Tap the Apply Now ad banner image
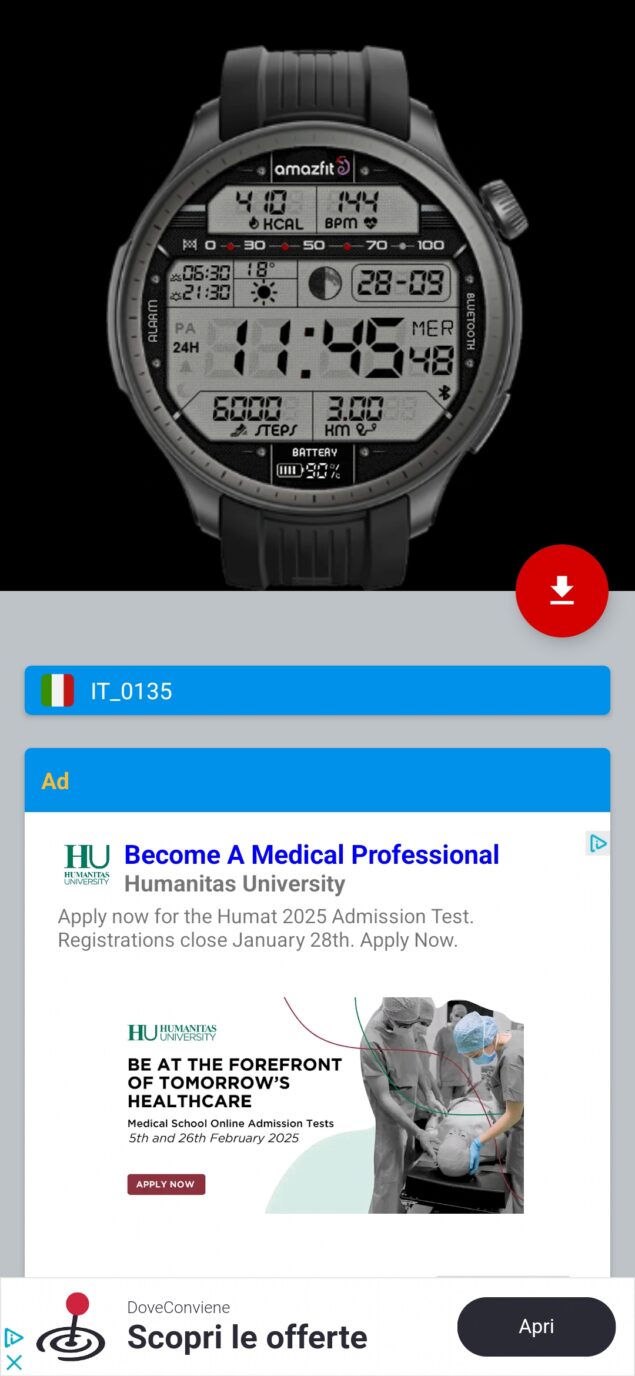Screen dimensions: 635x1376 pos(325,1105)
